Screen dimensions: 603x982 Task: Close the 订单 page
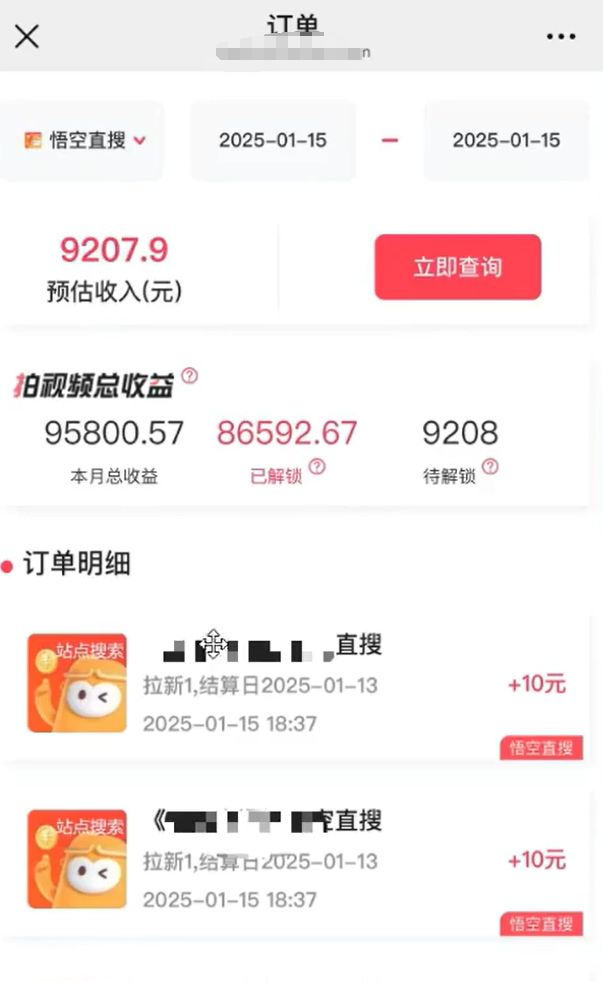pyautogui.click(x=27, y=37)
